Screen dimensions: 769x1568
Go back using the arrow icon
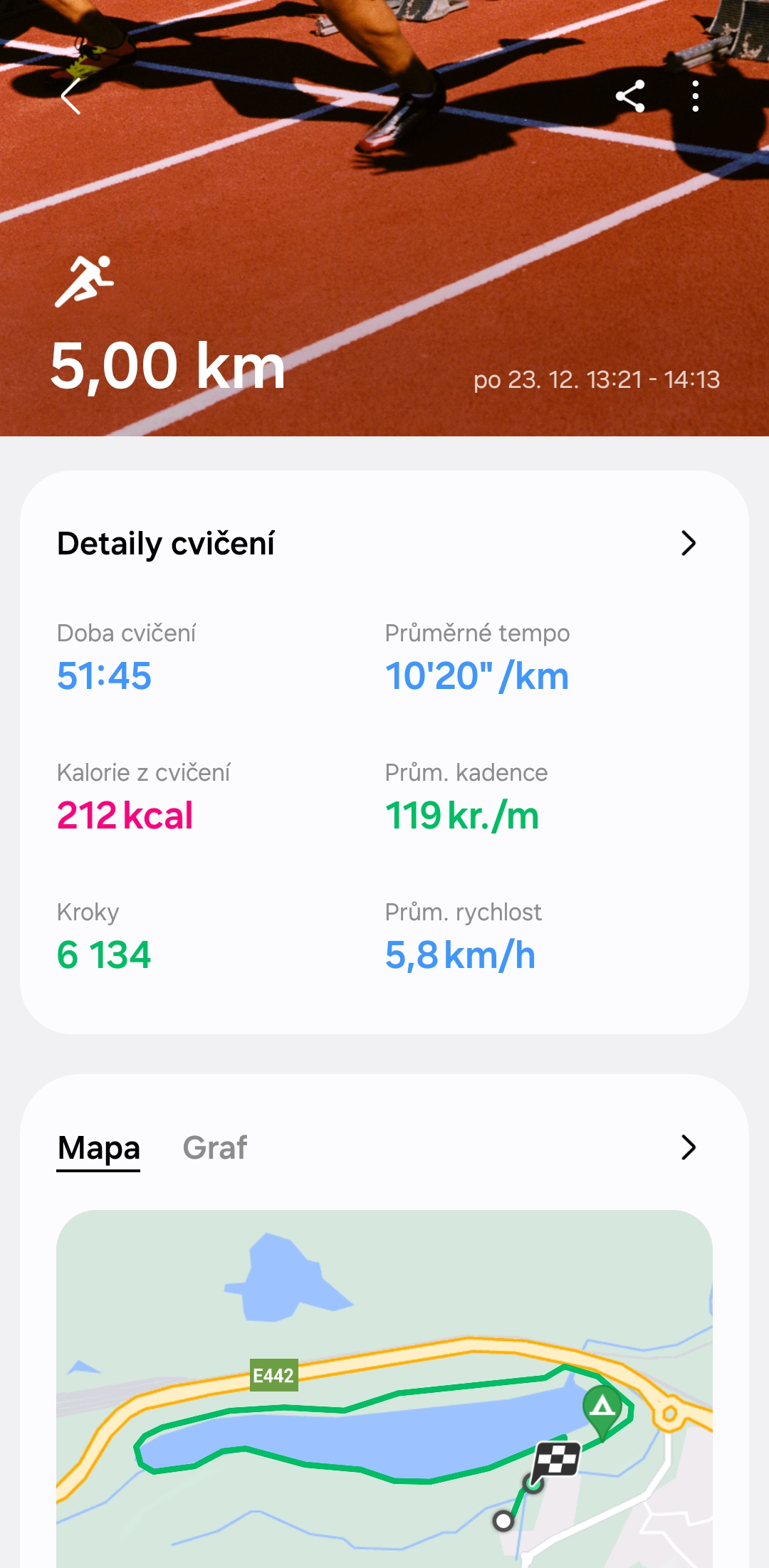tap(70, 96)
